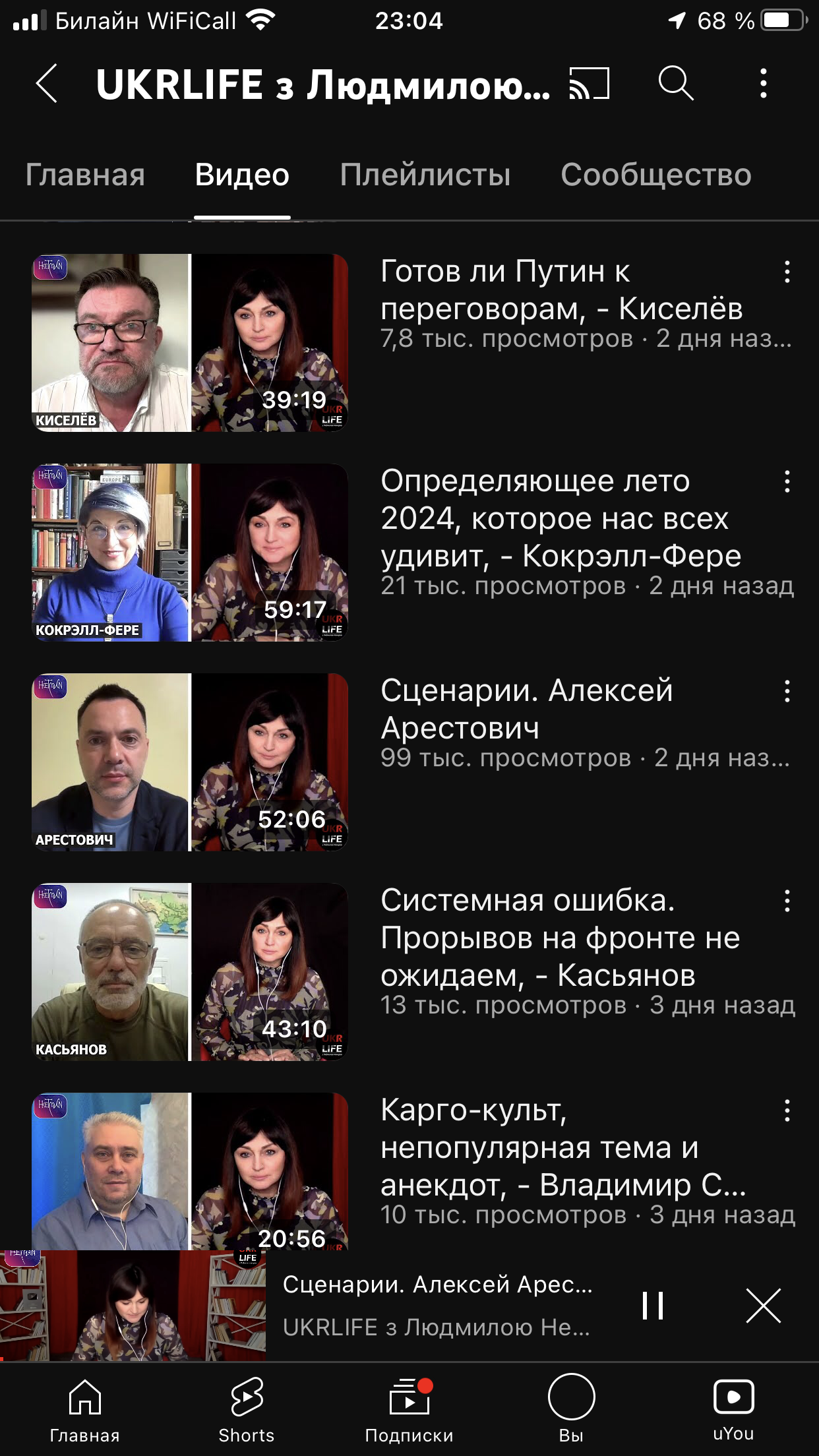Image resolution: width=819 pixels, height=1456 pixels.
Task: Play the video Готов ли Путин к переговорам
Action: (x=190, y=343)
